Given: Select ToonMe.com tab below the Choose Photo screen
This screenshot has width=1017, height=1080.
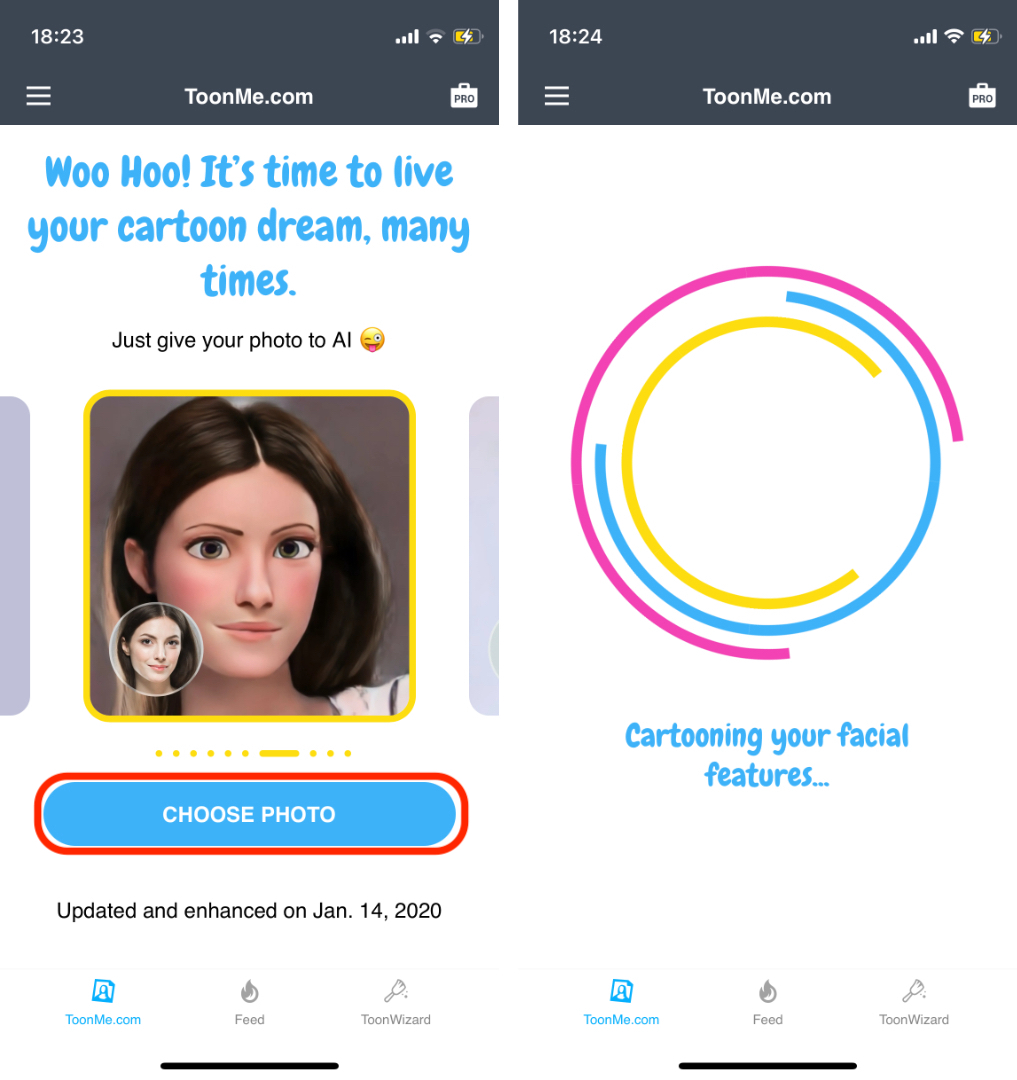Looking at the screenshot, I should click(103, 1002).
